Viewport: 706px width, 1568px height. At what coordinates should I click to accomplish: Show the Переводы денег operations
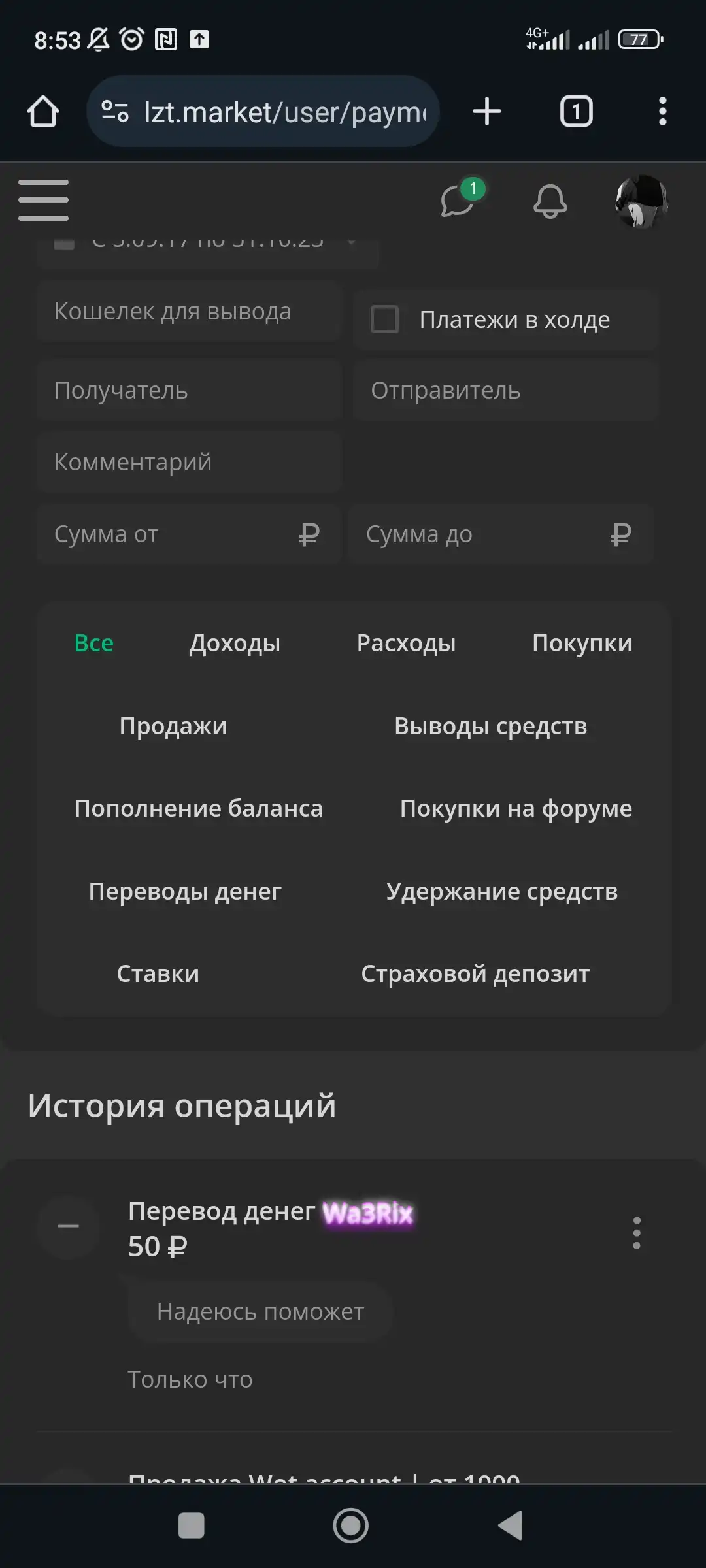(x=185, y=892)
